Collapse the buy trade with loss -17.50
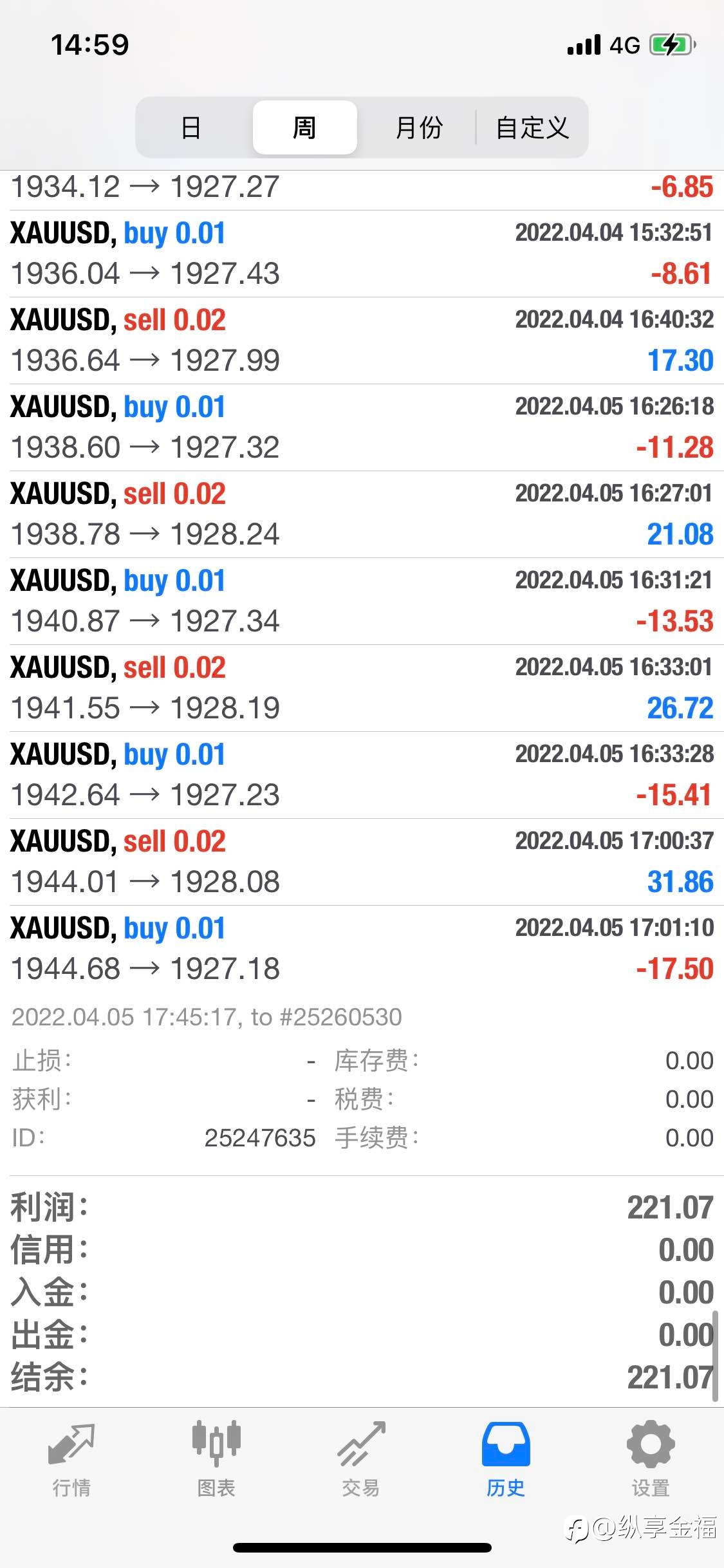The image size is (724, 1568). (x=362, y=949)
